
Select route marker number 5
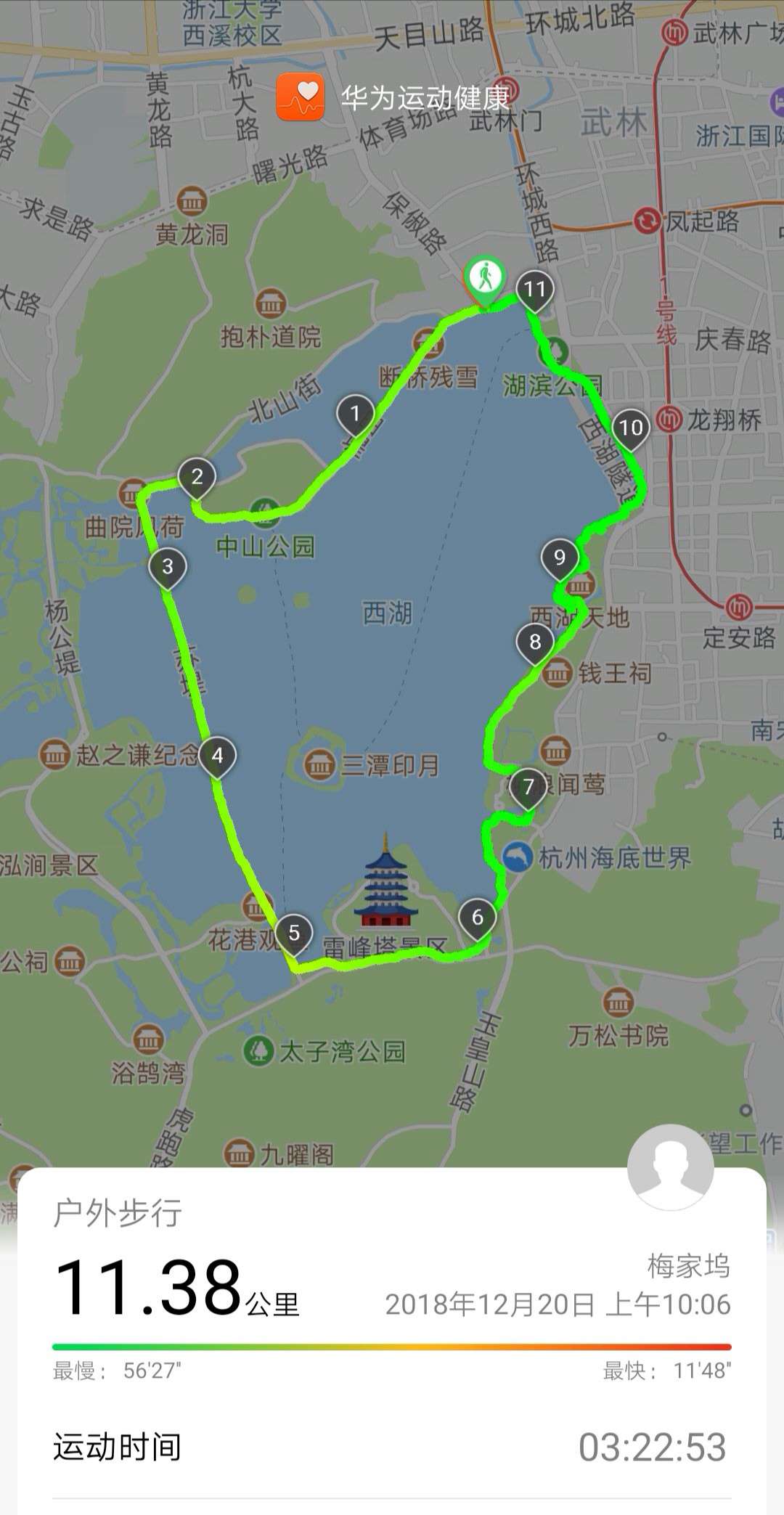click(x=294, y=932)
